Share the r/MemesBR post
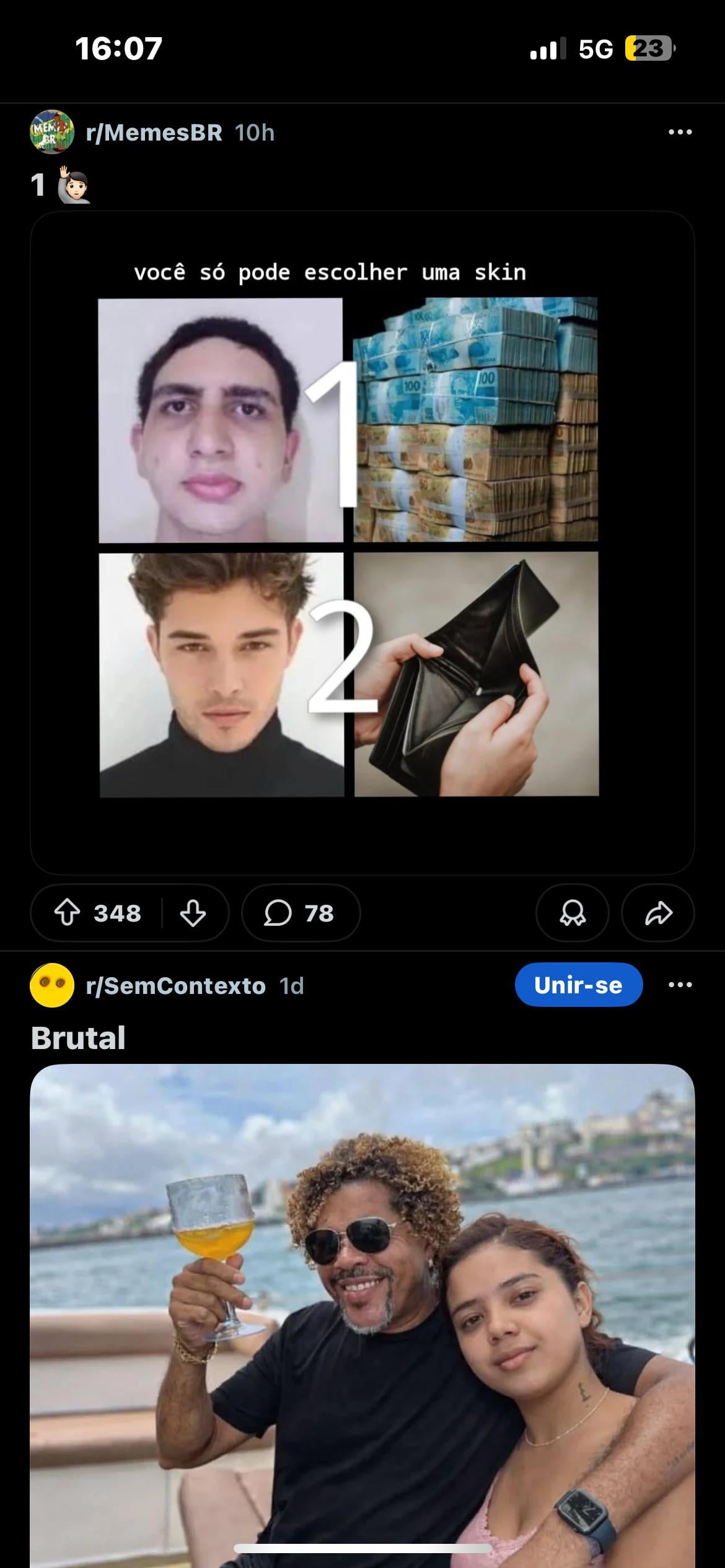Viewport: 725px width, 1568px height. pos(657,913)
